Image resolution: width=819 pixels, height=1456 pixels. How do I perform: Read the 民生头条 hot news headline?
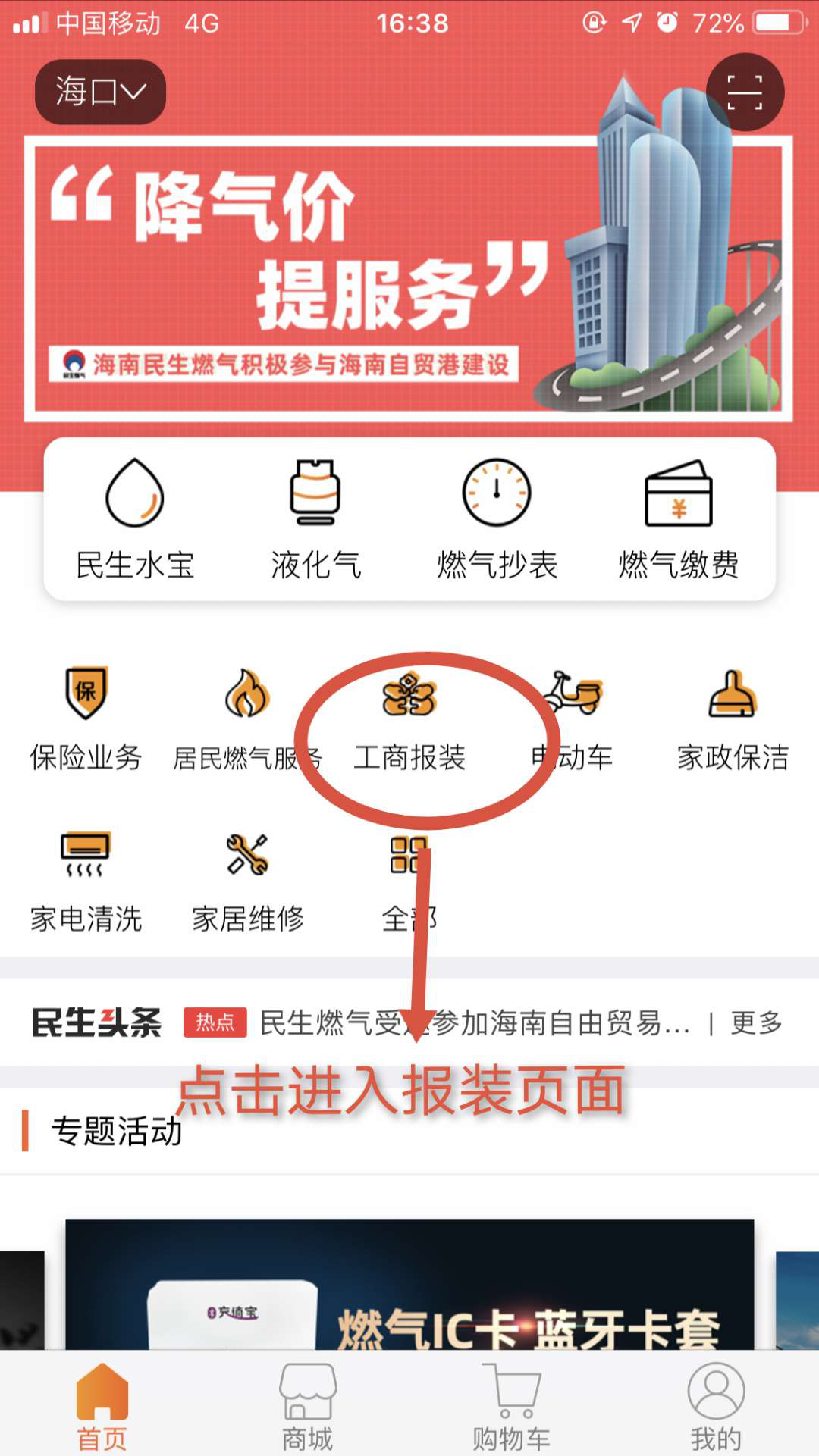pos(474,1023)
